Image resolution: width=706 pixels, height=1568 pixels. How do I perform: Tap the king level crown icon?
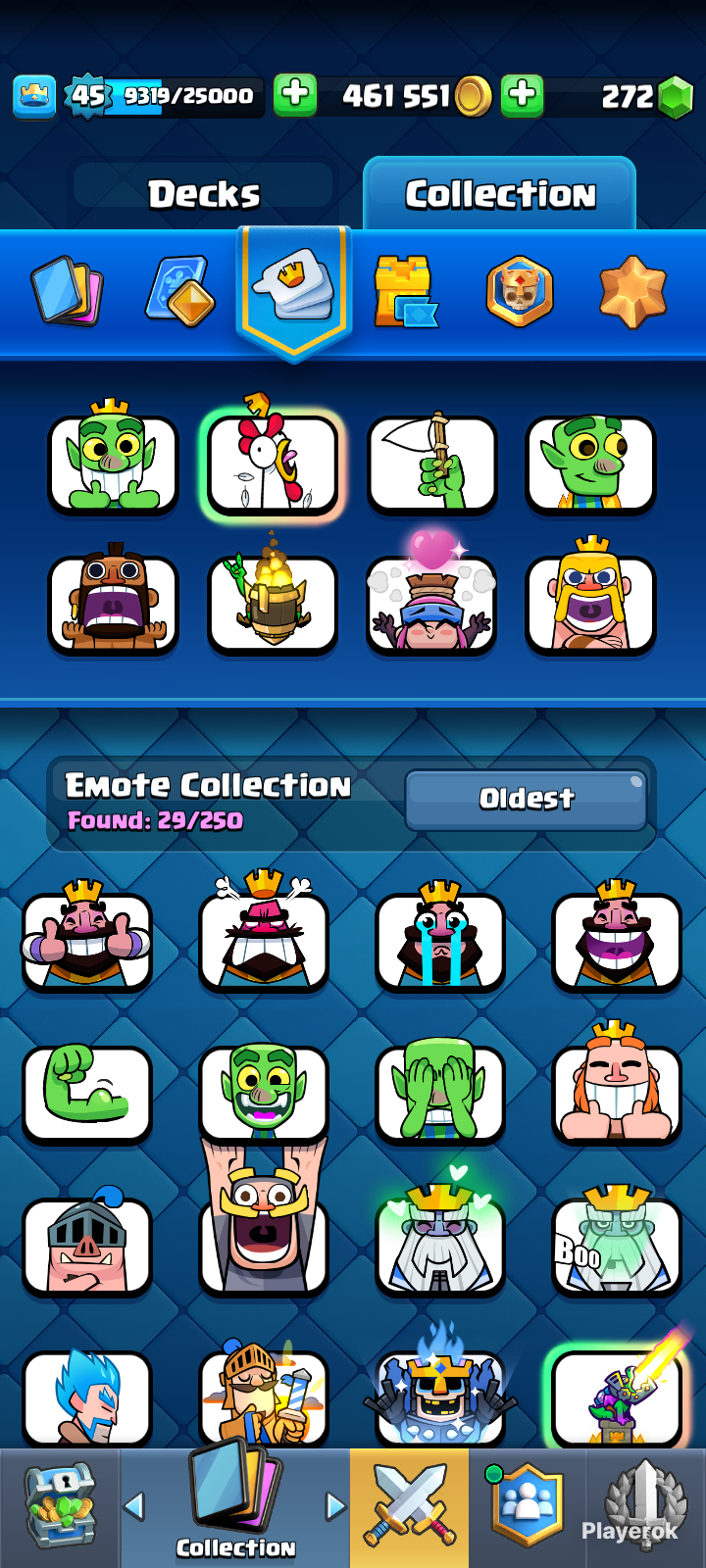coord(34,96)
